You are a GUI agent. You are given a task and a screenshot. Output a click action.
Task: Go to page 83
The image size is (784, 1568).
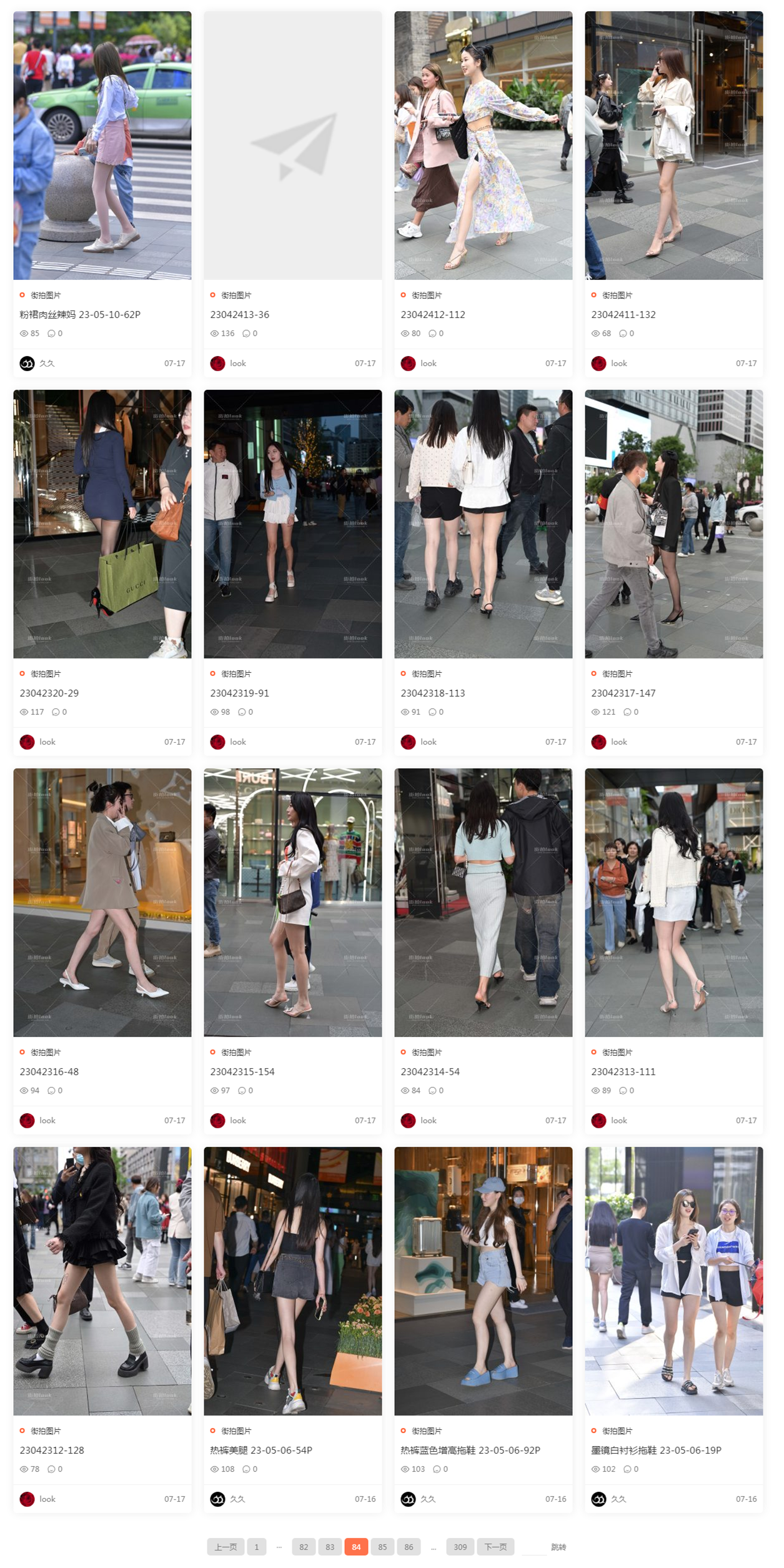330,1547
